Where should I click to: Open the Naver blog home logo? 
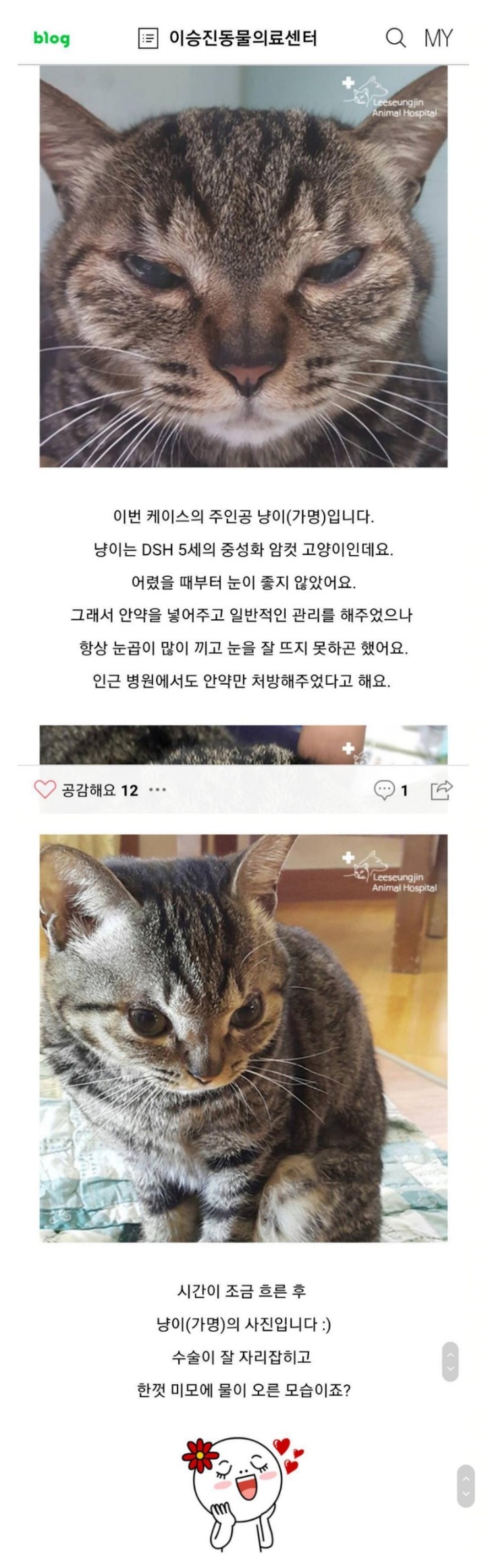tap(51, 38)
